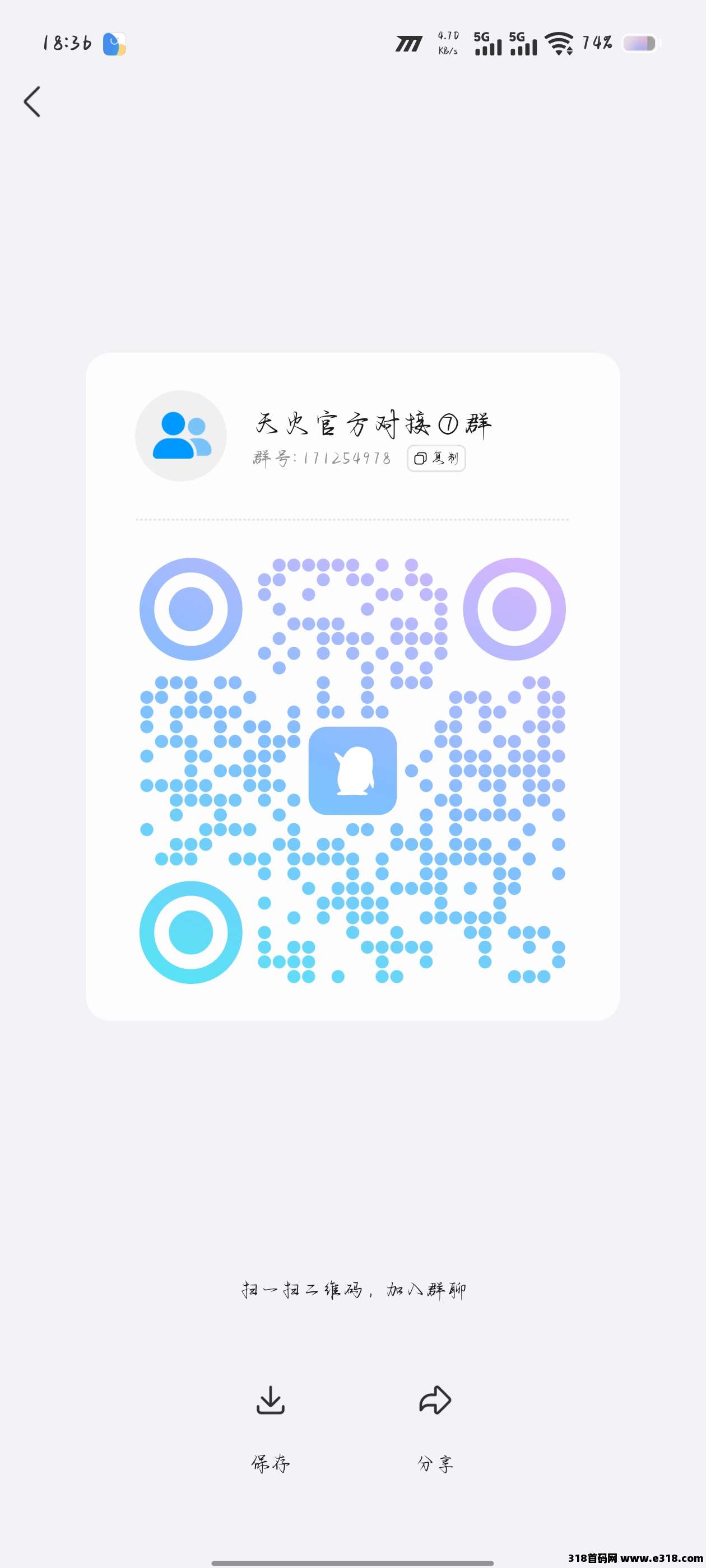Copy the group number with 复制 button

(x=436, y=458)
